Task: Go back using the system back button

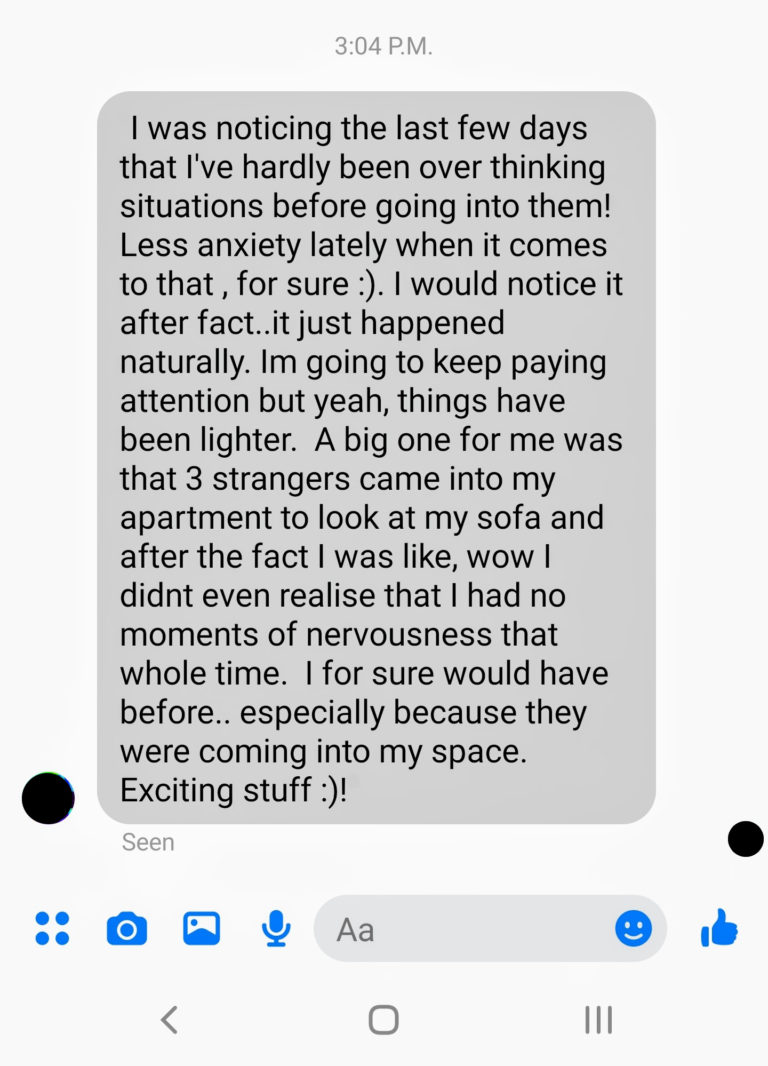Action: click(x=170, y=1020)
